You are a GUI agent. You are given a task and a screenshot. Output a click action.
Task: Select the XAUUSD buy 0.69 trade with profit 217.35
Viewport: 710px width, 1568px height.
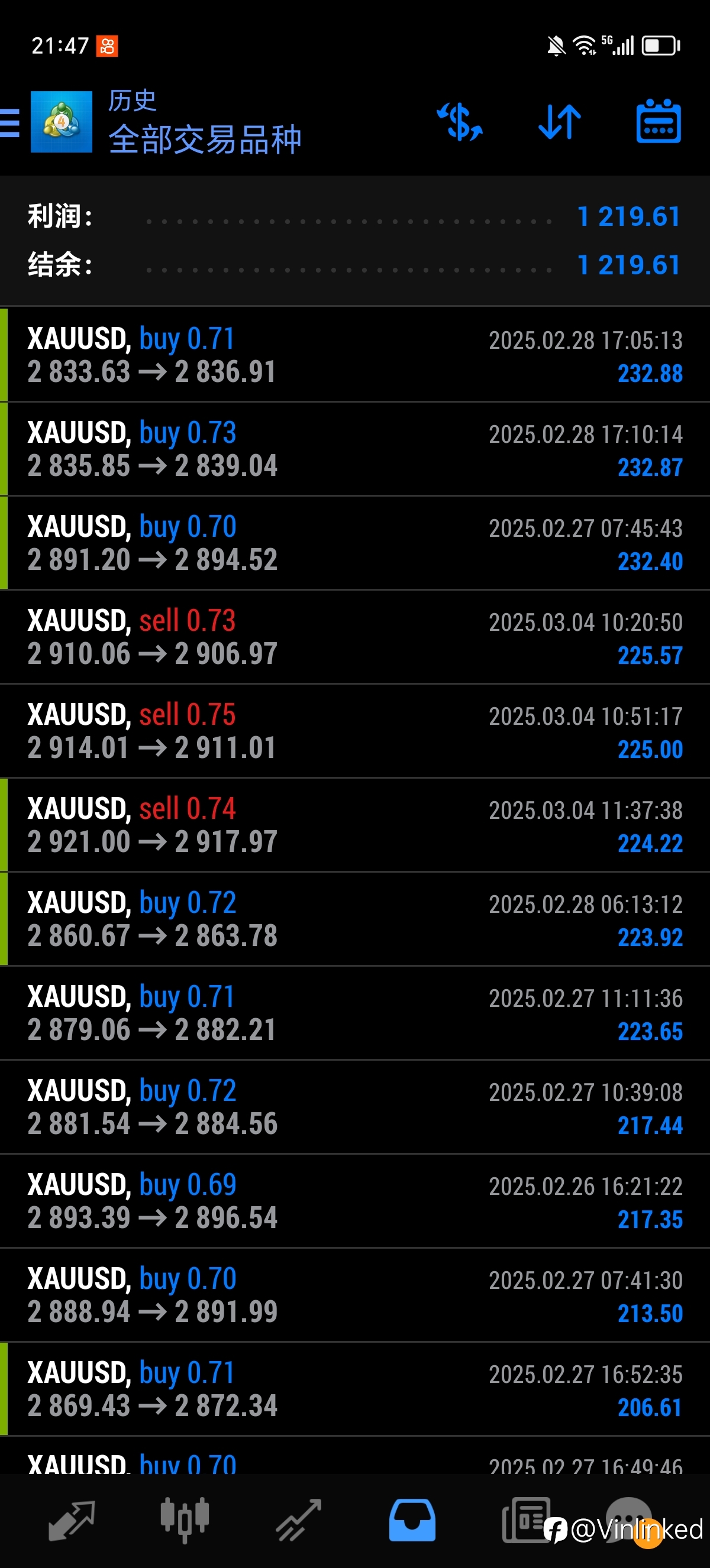coord(355,1201)
